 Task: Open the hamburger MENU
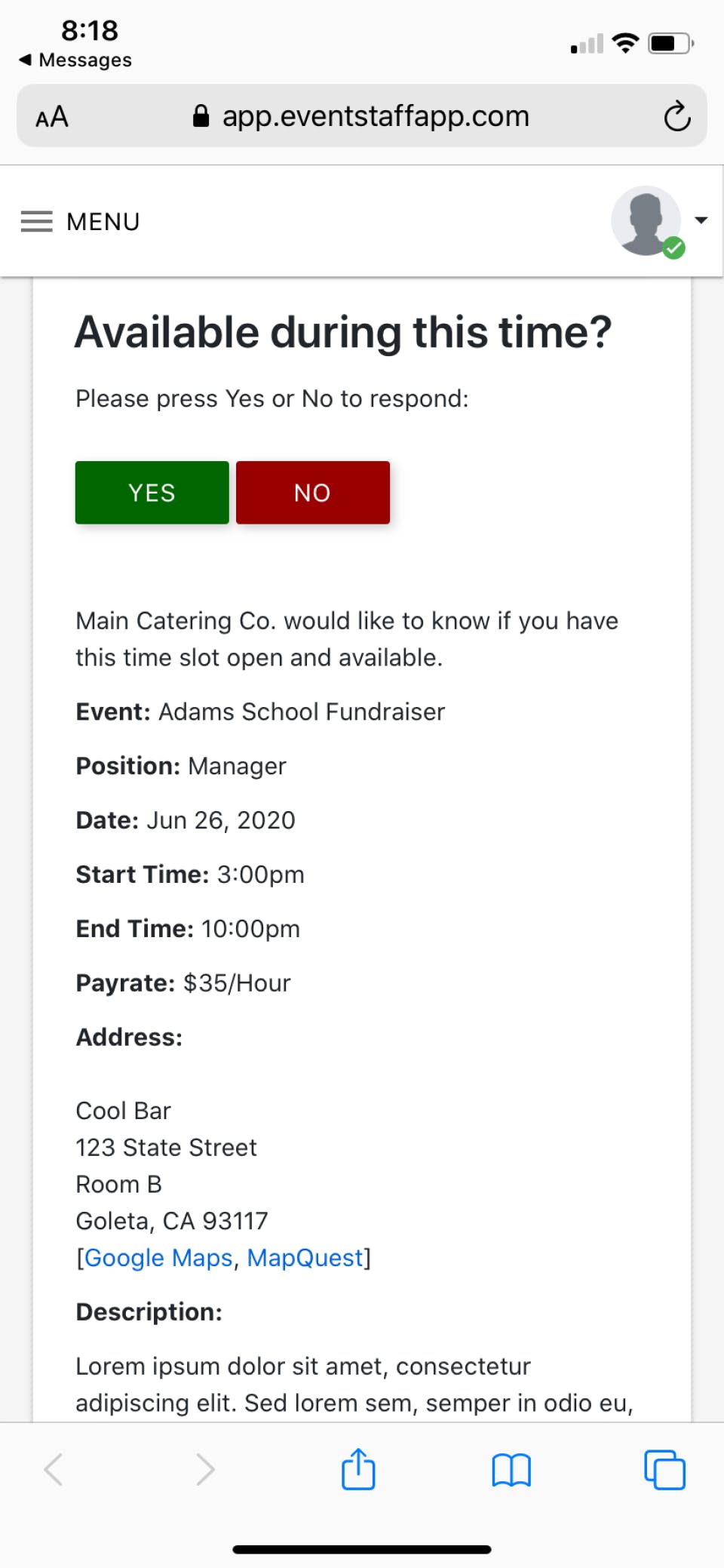pos(80,222)
